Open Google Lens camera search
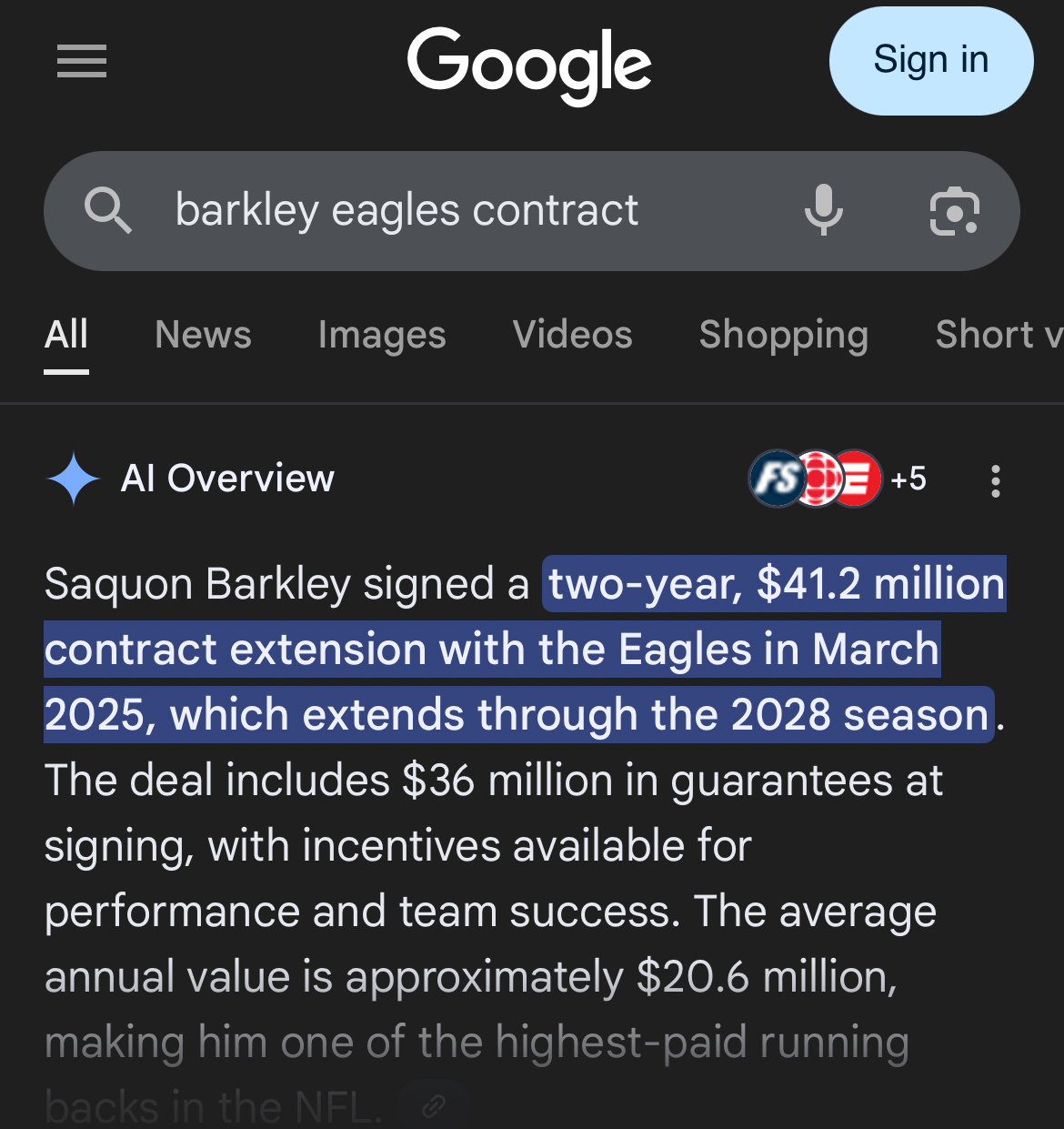Image resolution: width=1064 pixels, height=1129 pixels. tap(954, 211)
